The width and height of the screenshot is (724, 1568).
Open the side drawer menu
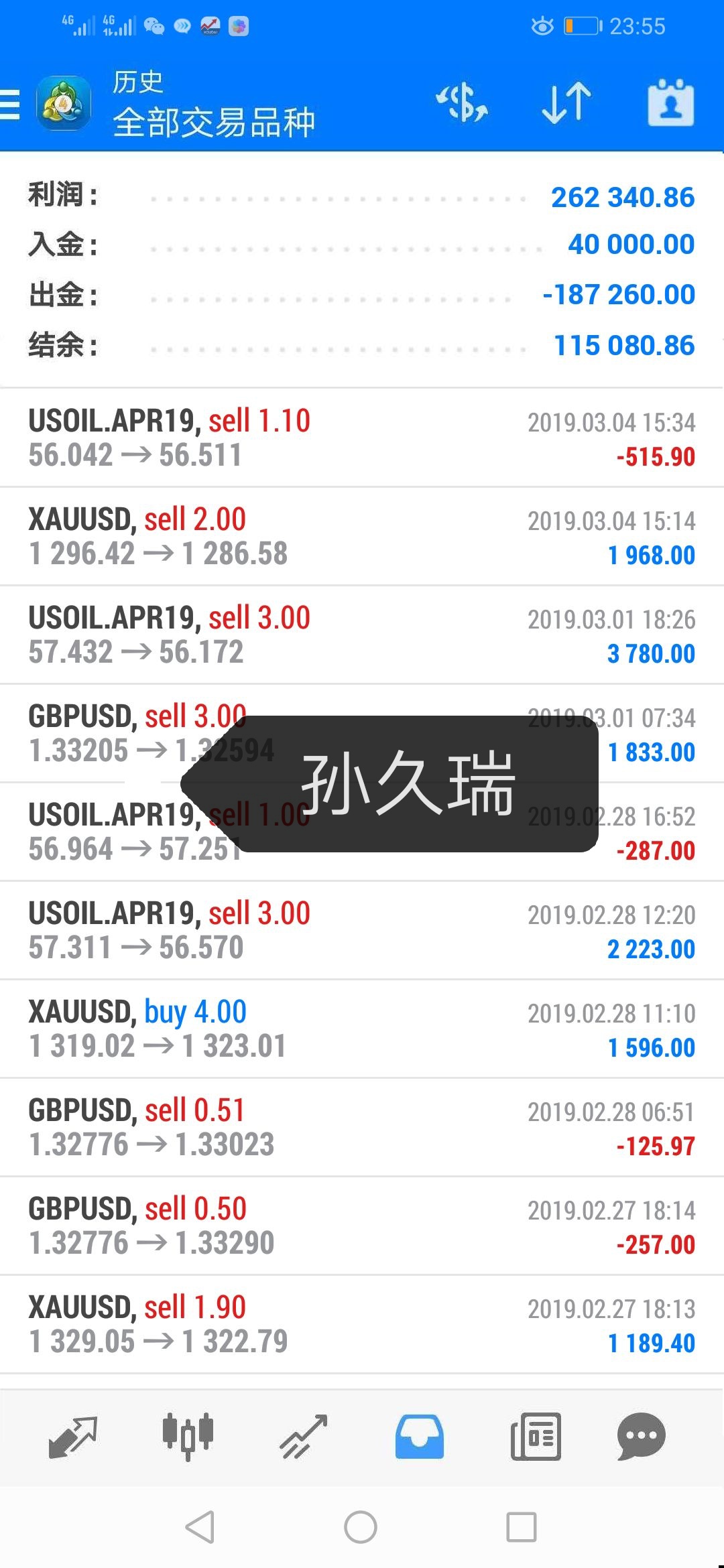[9, 105]
